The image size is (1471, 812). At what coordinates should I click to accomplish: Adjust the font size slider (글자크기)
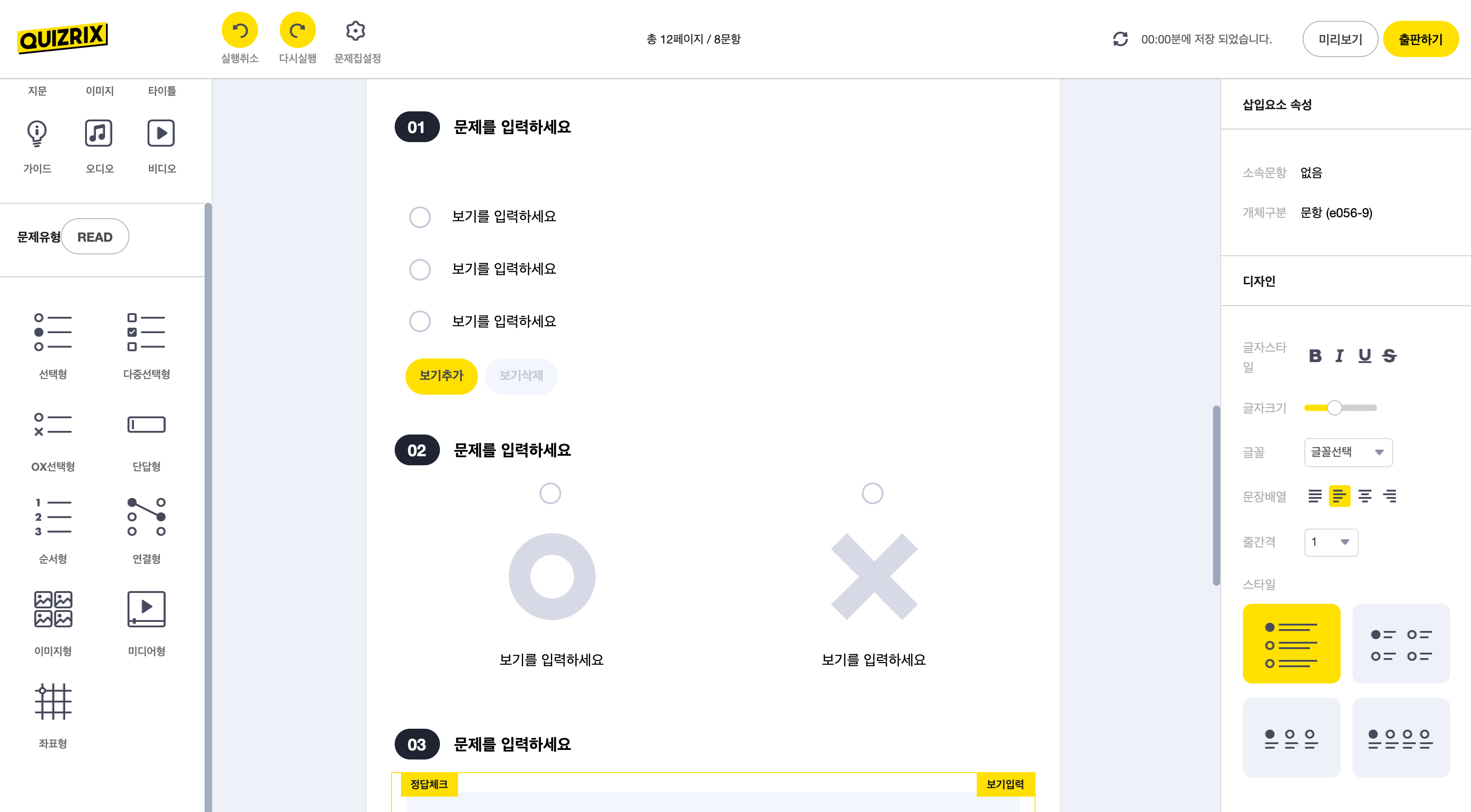coord(1334,408)
